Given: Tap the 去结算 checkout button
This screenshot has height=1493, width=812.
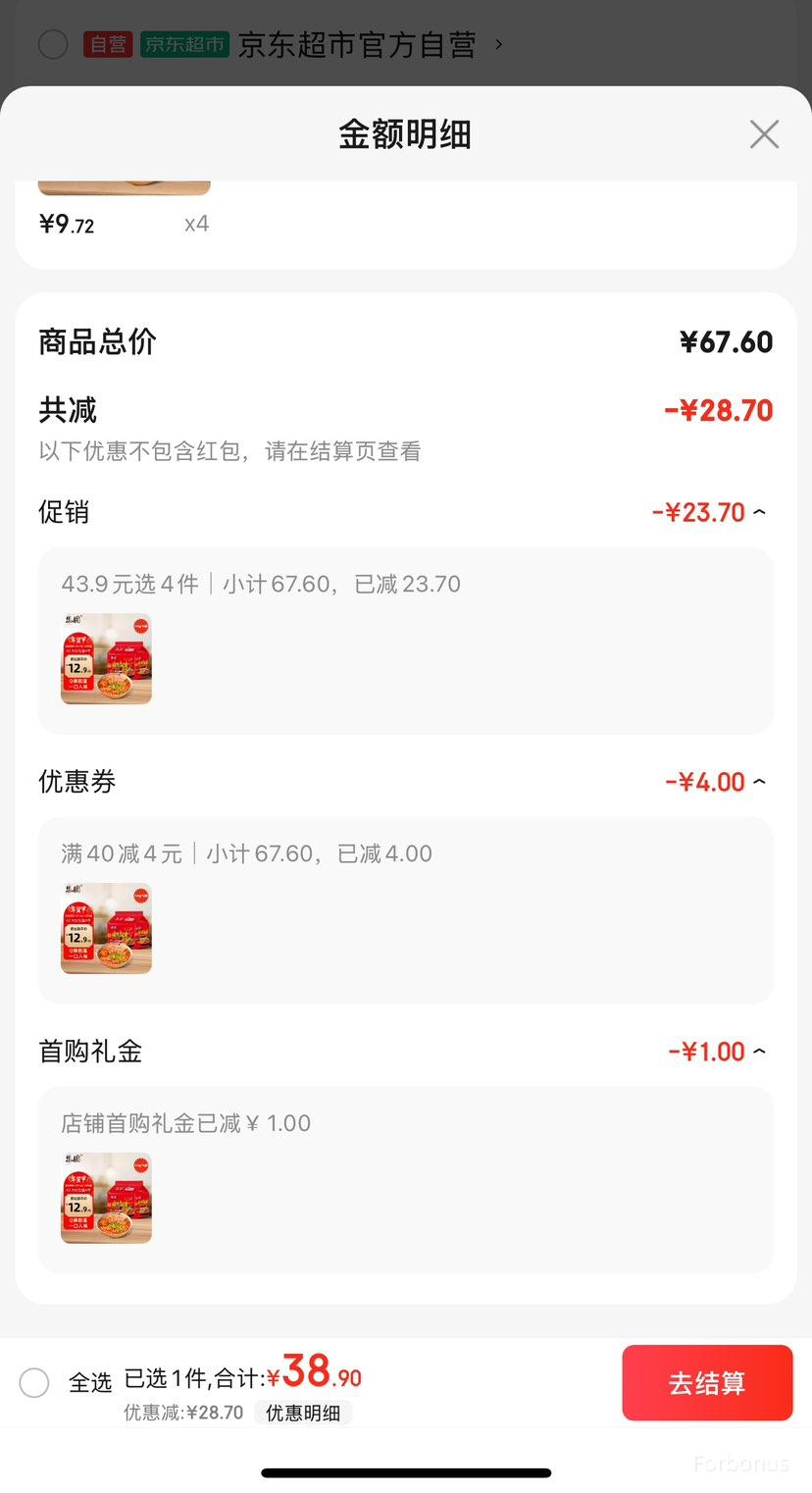Looking at the screenshot, I should coord(706,1382).
